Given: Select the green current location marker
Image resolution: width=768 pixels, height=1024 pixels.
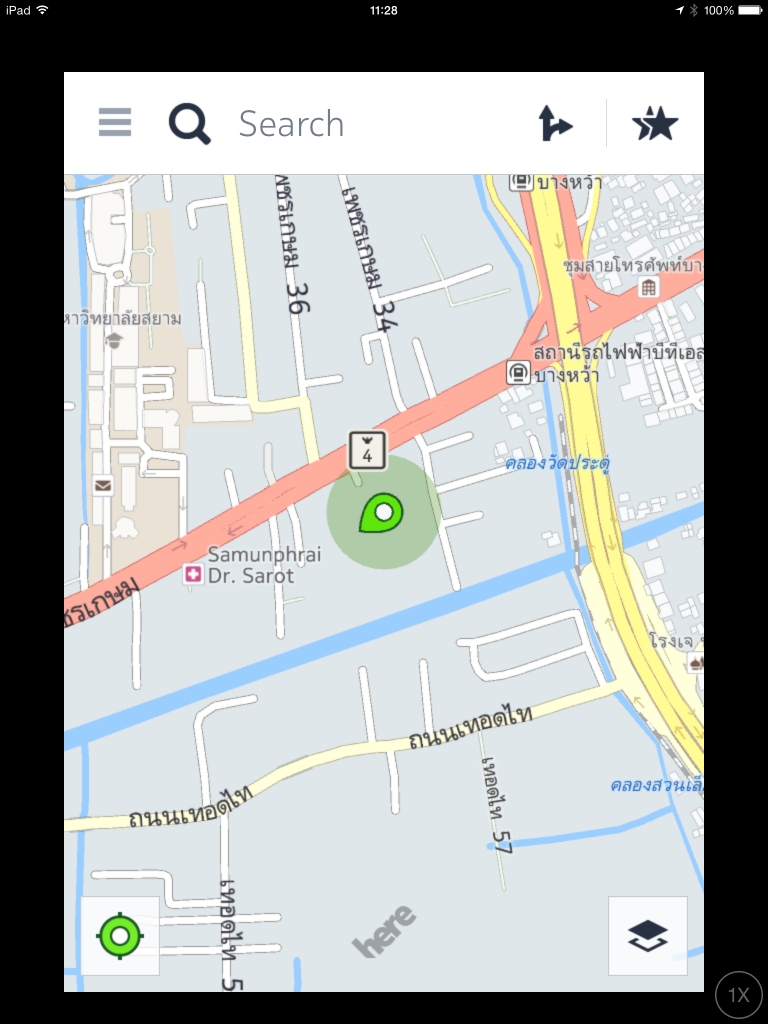Looking at the screenshot, I should click(381, 513).
